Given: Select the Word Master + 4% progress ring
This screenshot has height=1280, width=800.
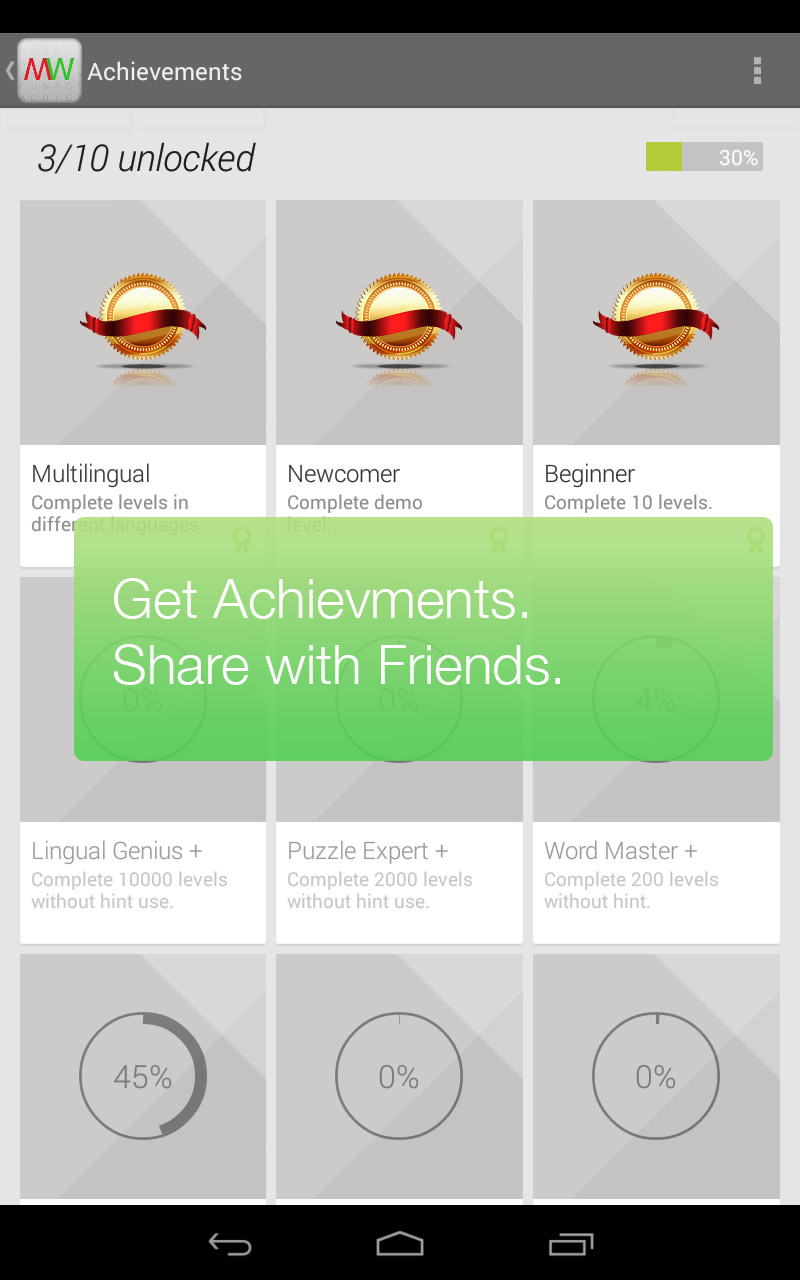Looking at the screenshot, I should tap(656, 698).
